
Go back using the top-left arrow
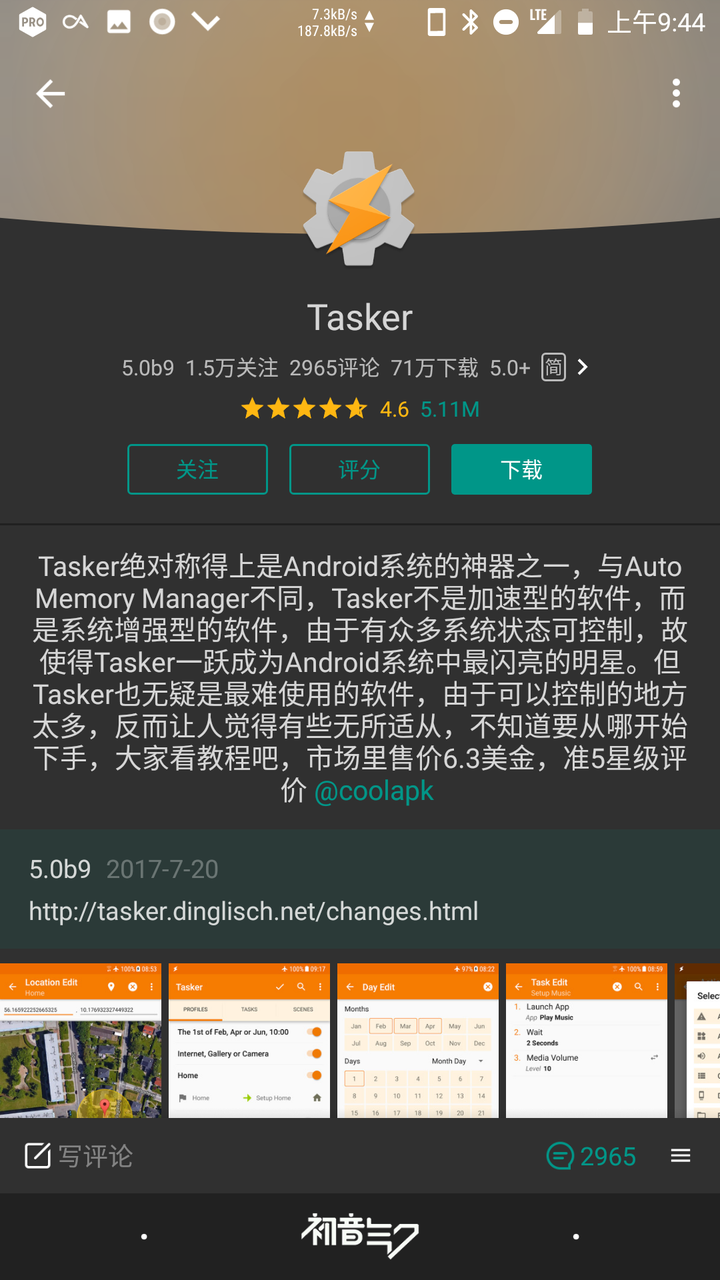(x=50, y=94)
